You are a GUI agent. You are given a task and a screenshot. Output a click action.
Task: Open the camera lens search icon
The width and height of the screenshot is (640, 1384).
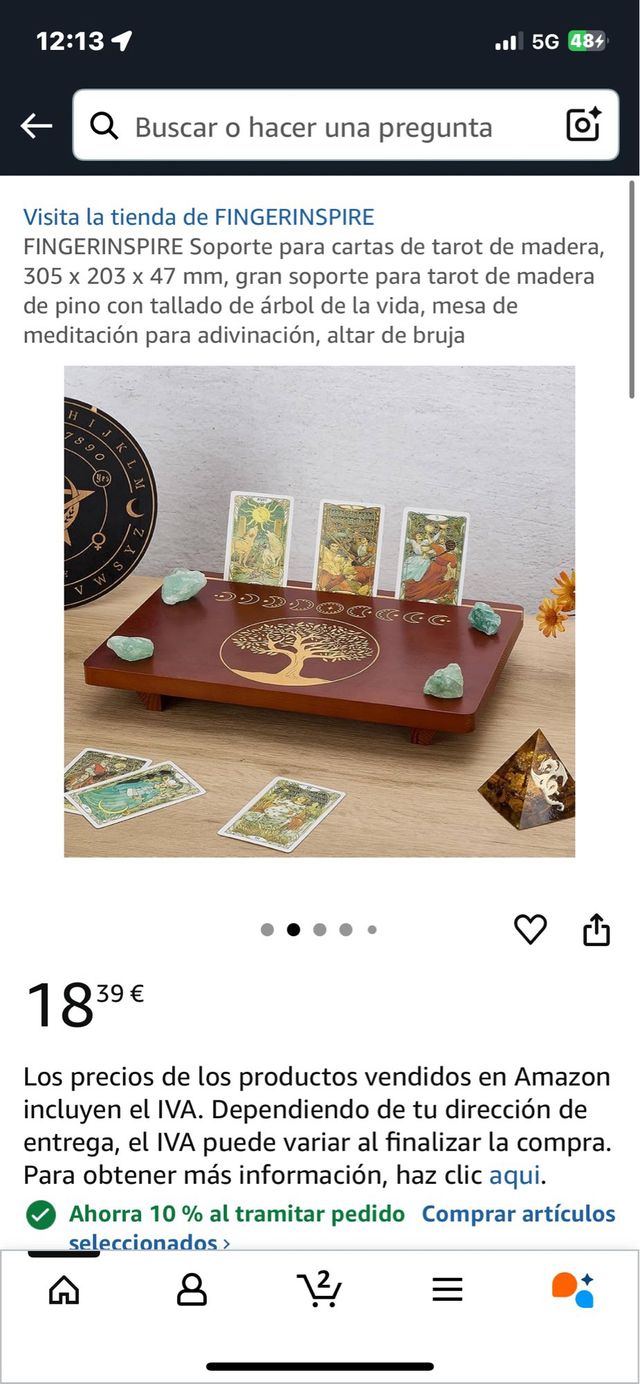pyautogui.click(x=583, y=125)
